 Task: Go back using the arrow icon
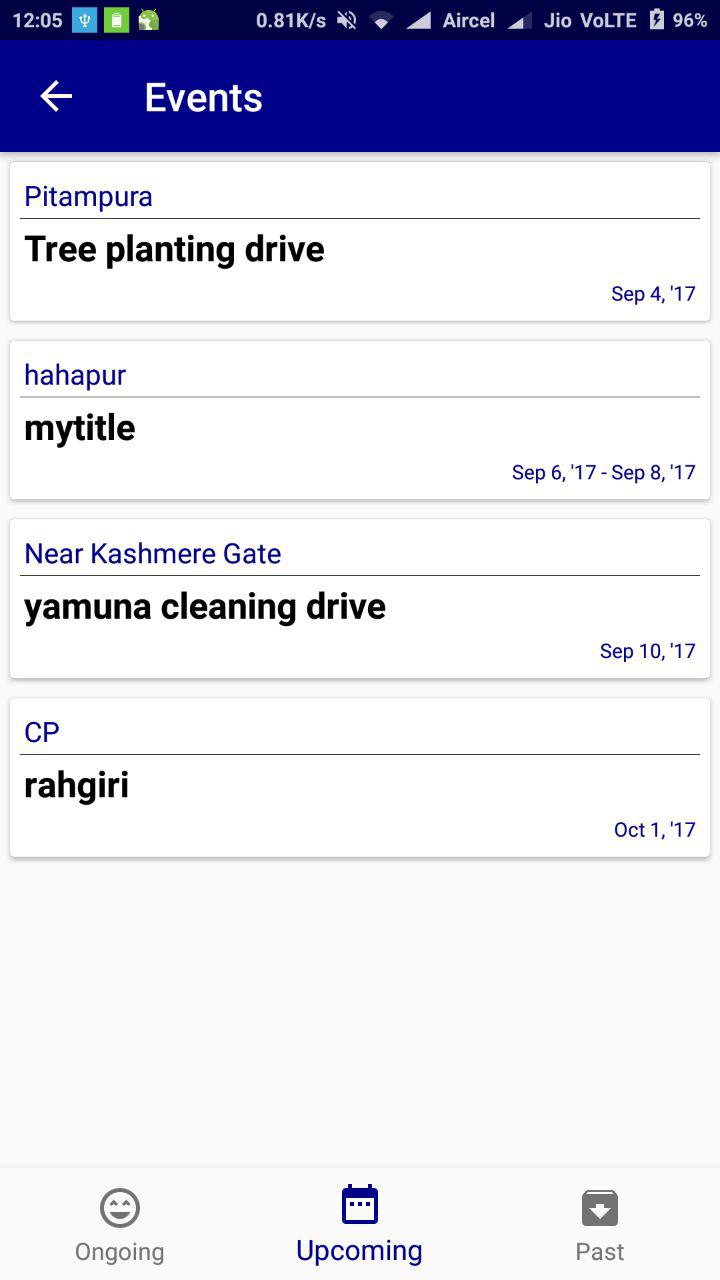point(56,97)
